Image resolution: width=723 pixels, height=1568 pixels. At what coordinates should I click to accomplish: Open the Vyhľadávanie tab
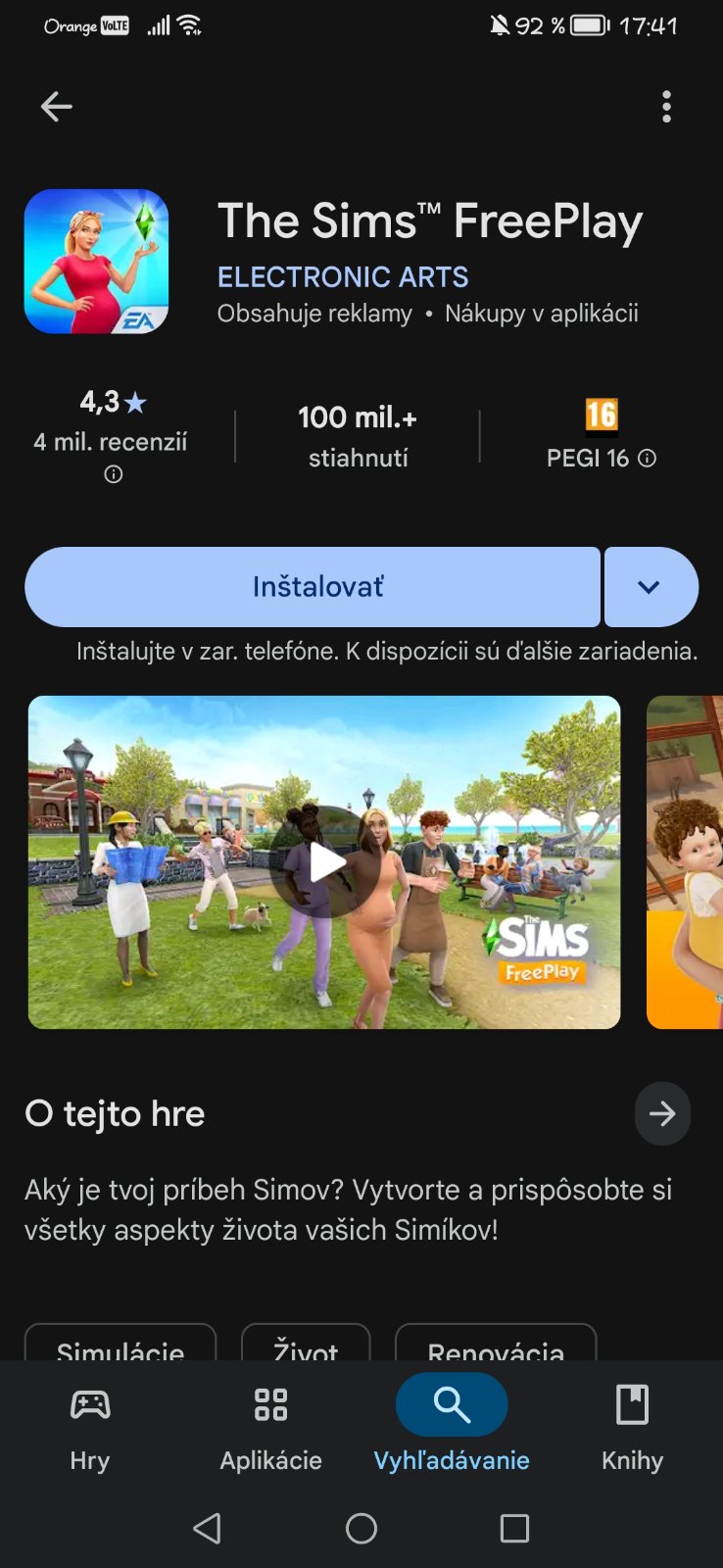click(x=452, y=1428)
